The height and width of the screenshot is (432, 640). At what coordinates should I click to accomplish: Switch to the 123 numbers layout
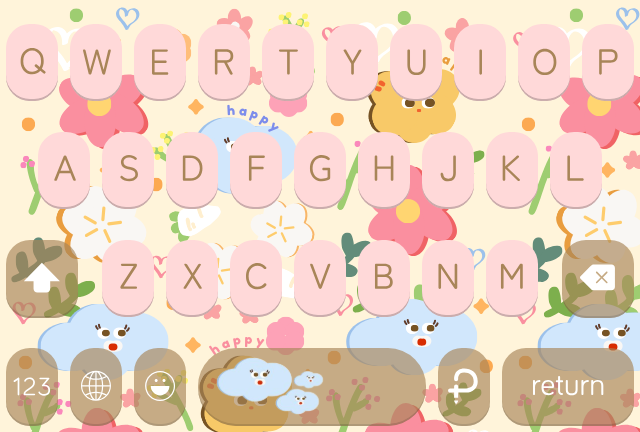click(32, 386)
